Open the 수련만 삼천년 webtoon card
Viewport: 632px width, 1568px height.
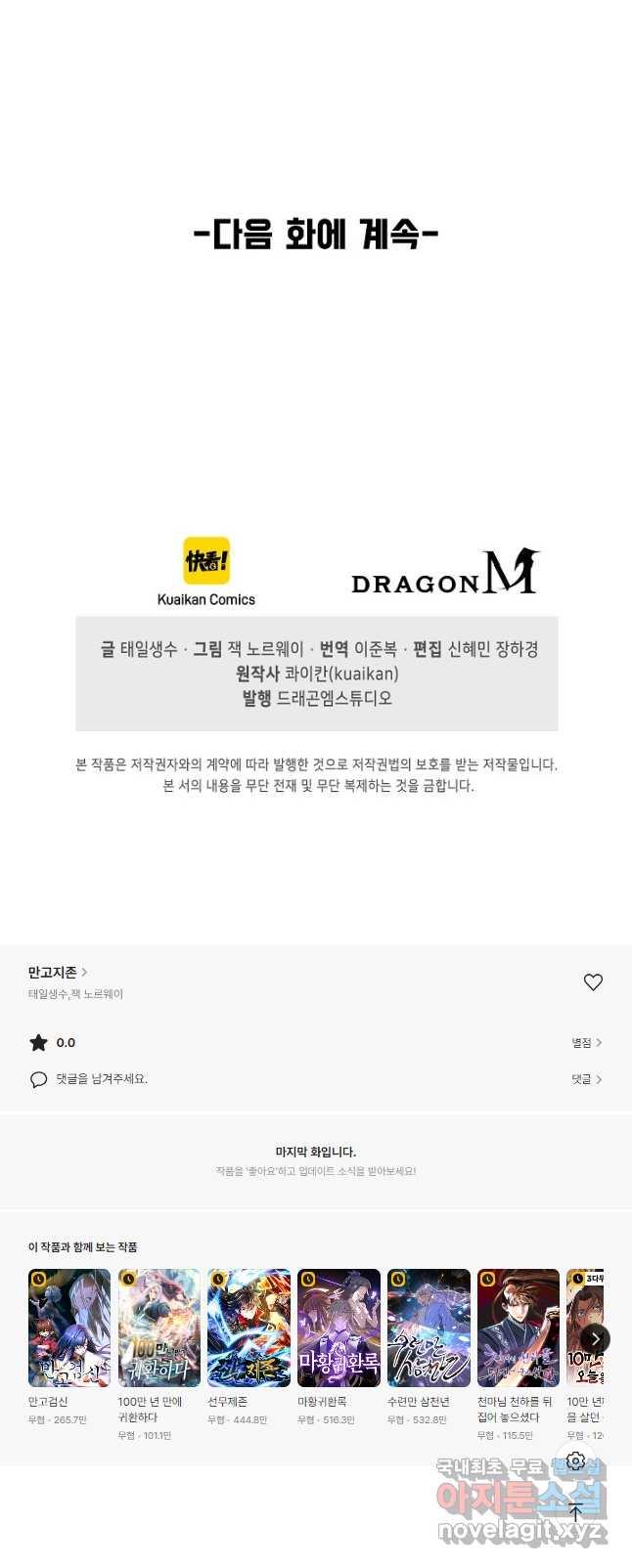pos(429,1328)
